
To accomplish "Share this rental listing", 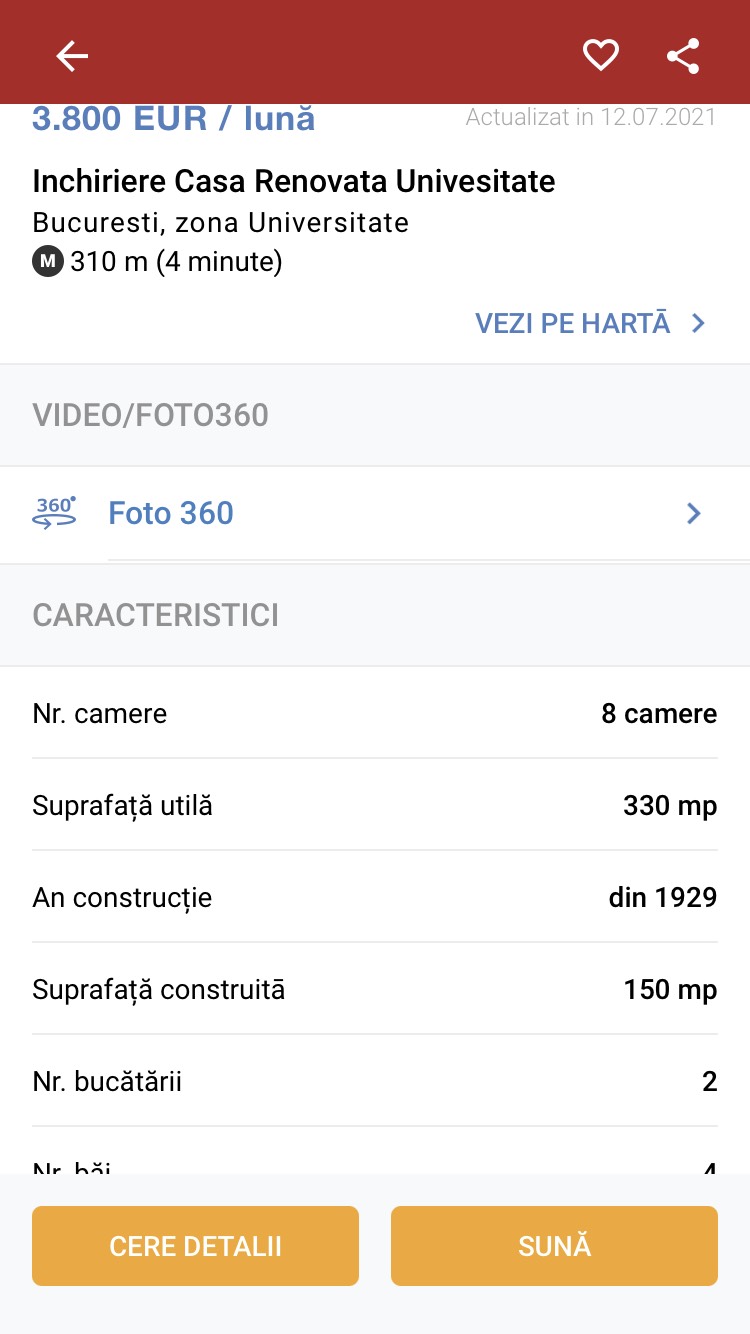I will (683, 56).
